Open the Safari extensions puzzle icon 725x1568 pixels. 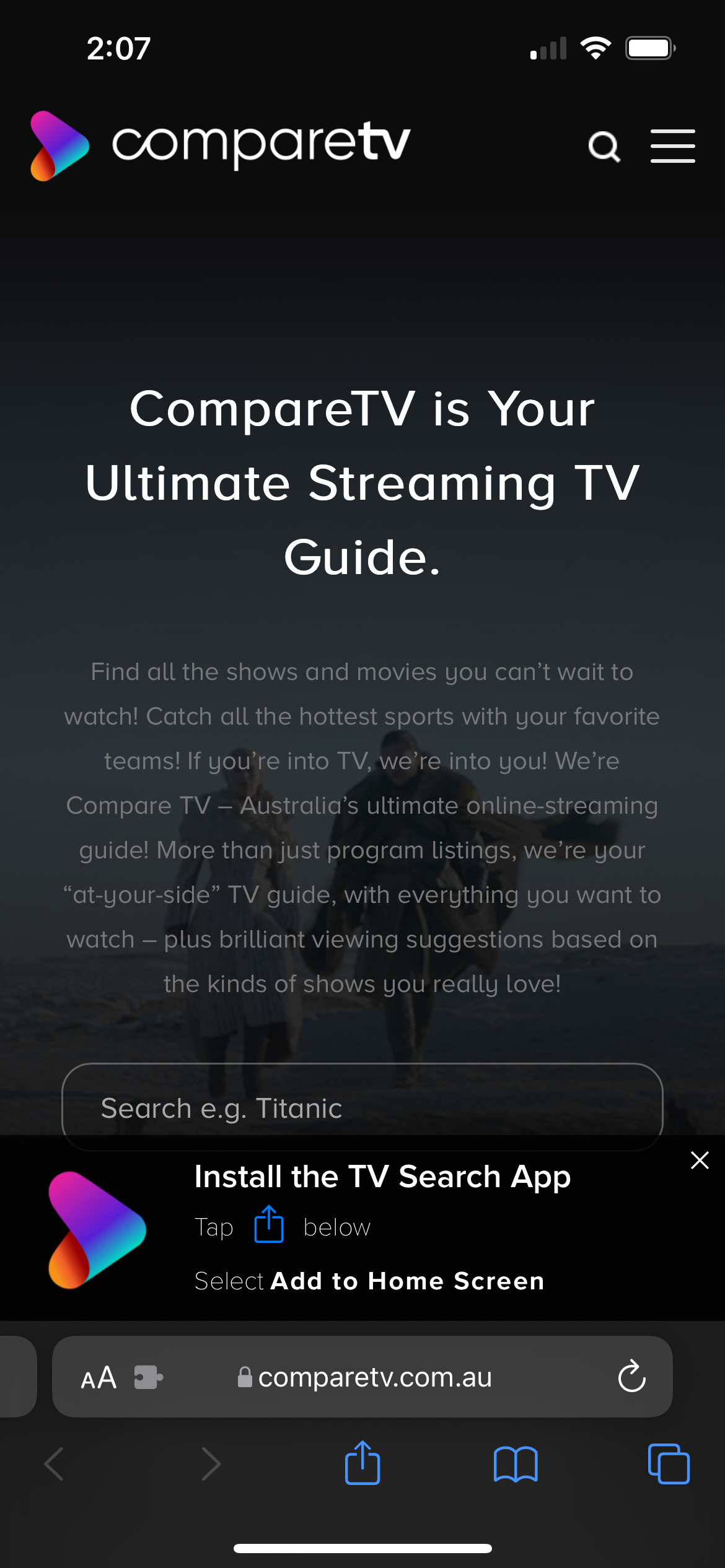point(149,1378)
